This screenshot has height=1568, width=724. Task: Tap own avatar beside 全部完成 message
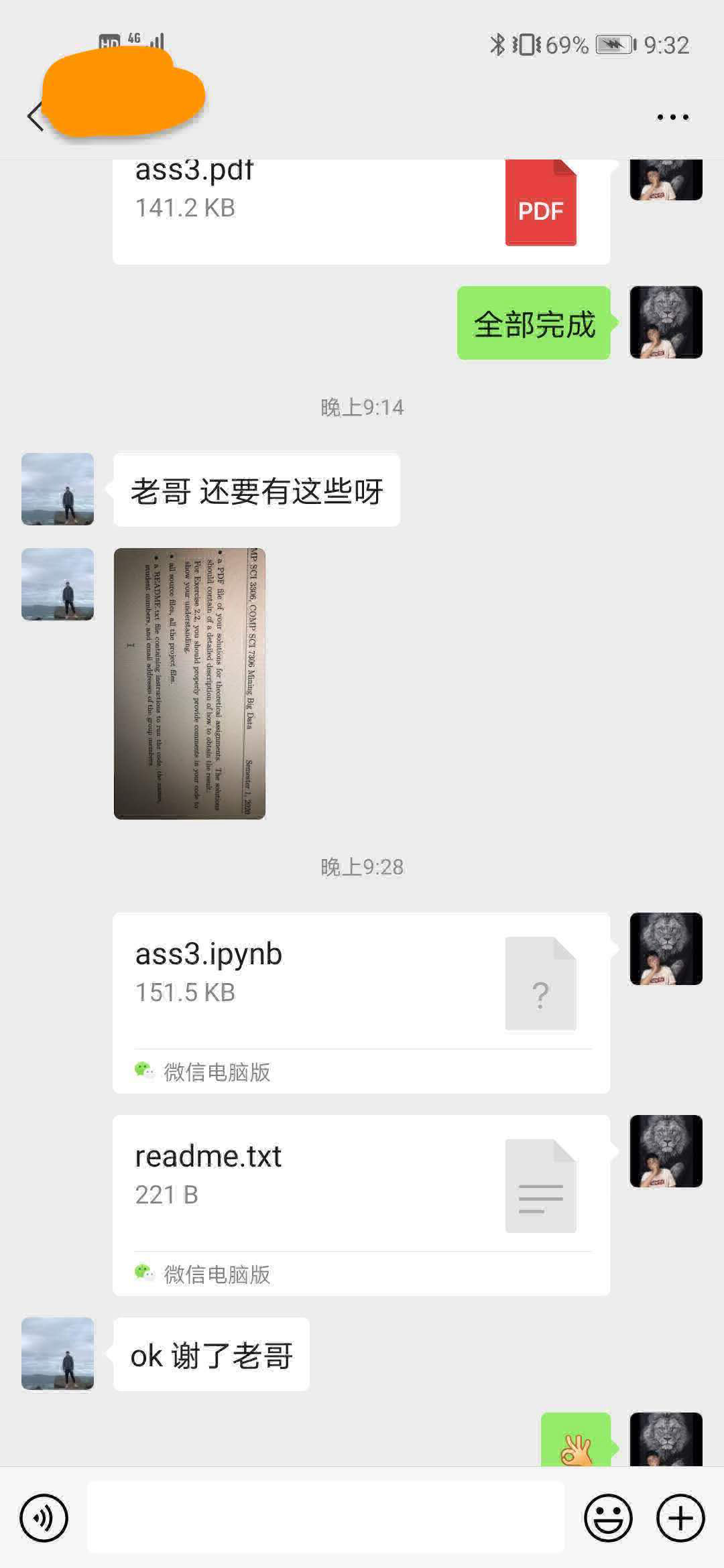pos(666,322)
